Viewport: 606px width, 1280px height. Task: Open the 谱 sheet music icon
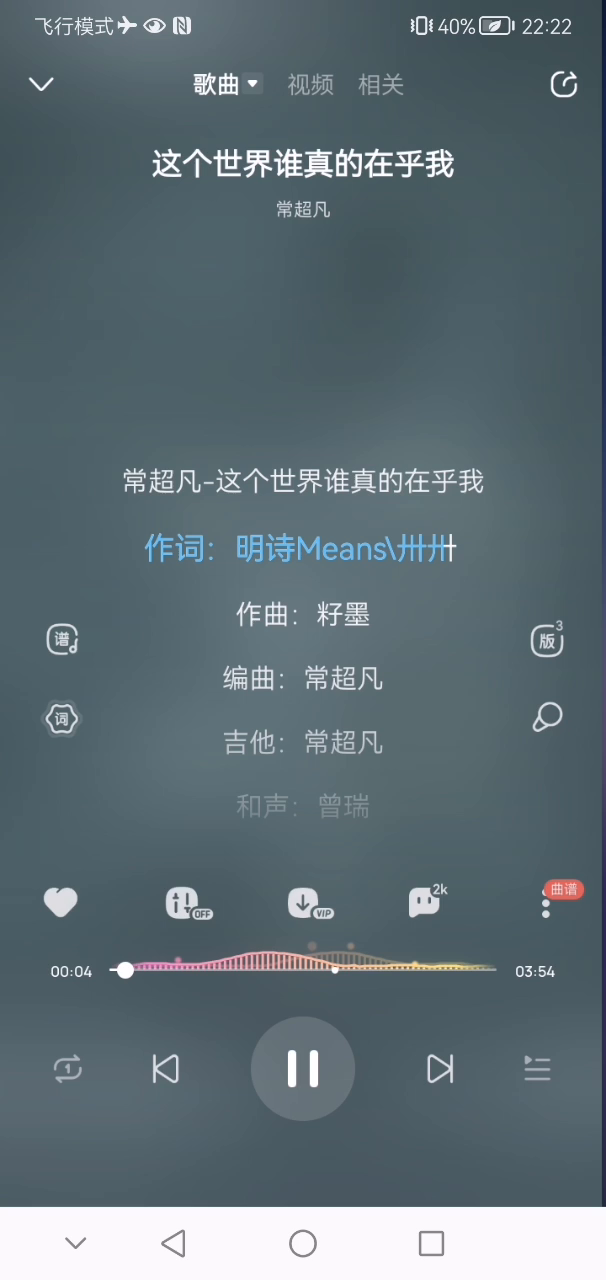pyautogui.click(x=62, y=640)
